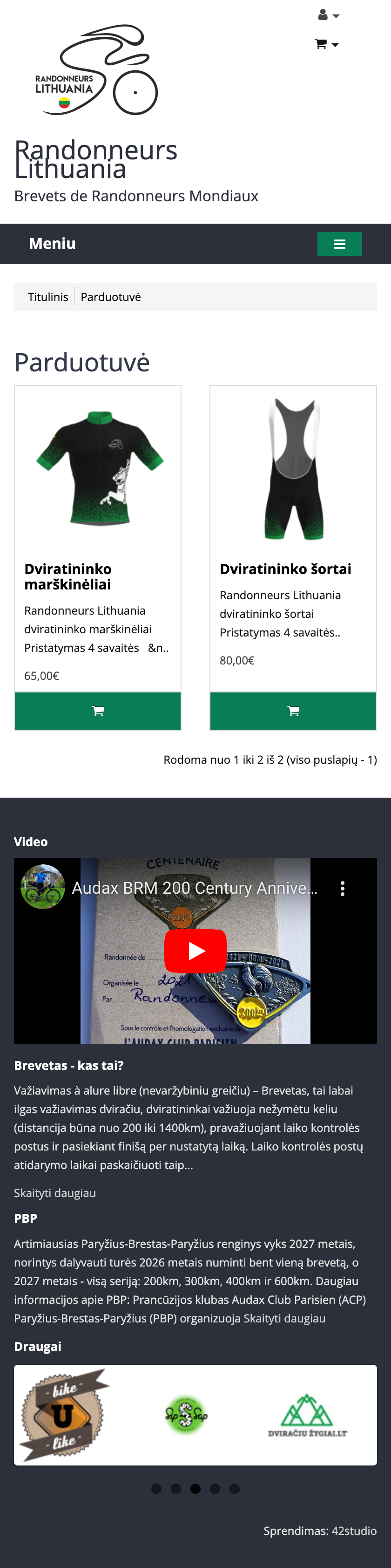Expand the Meniu hamburger button
This screenshot has width=391, height=1568.
point(339,244)
